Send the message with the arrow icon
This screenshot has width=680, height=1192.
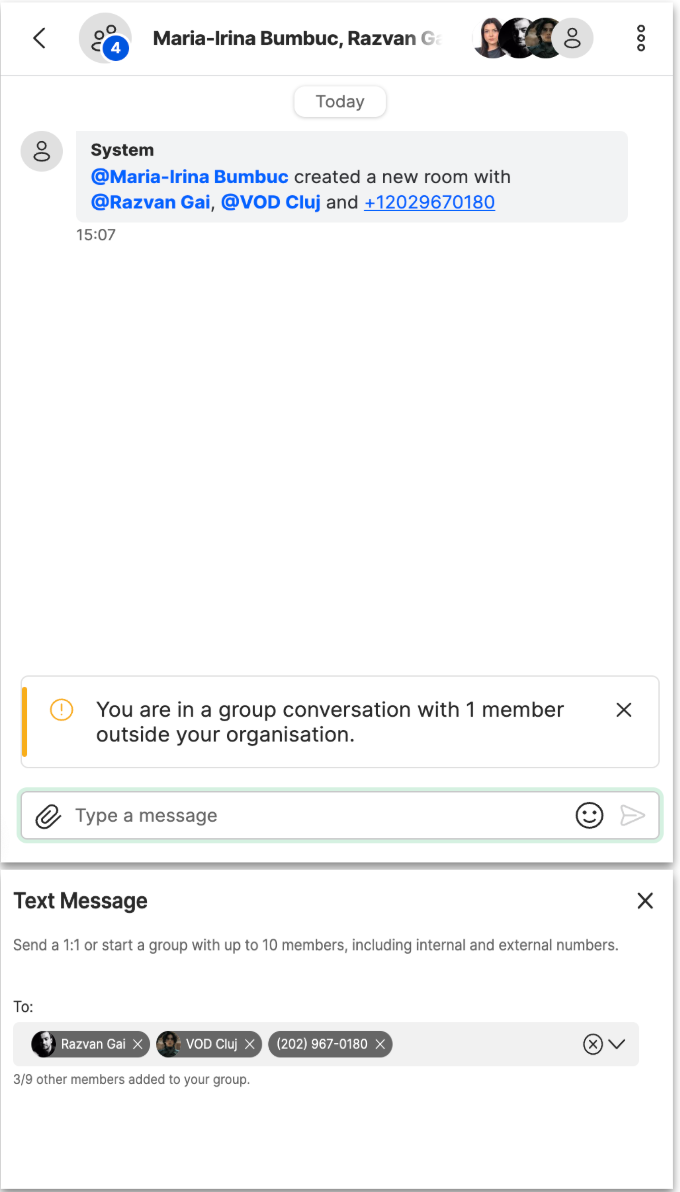coord(632,816)
